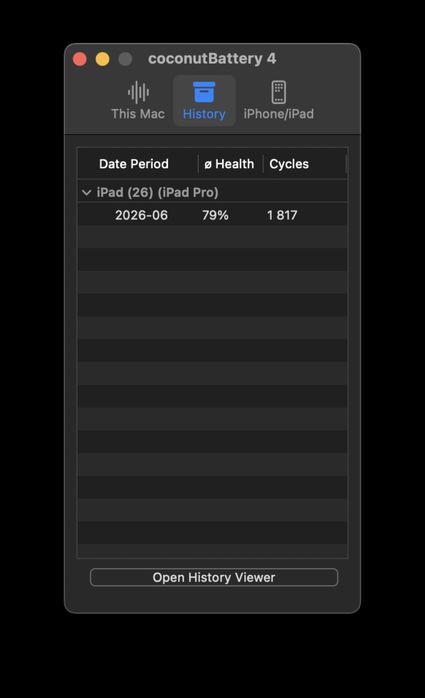Collapse the iPad (26) (iPad Pro) group

tap(86, 193)
